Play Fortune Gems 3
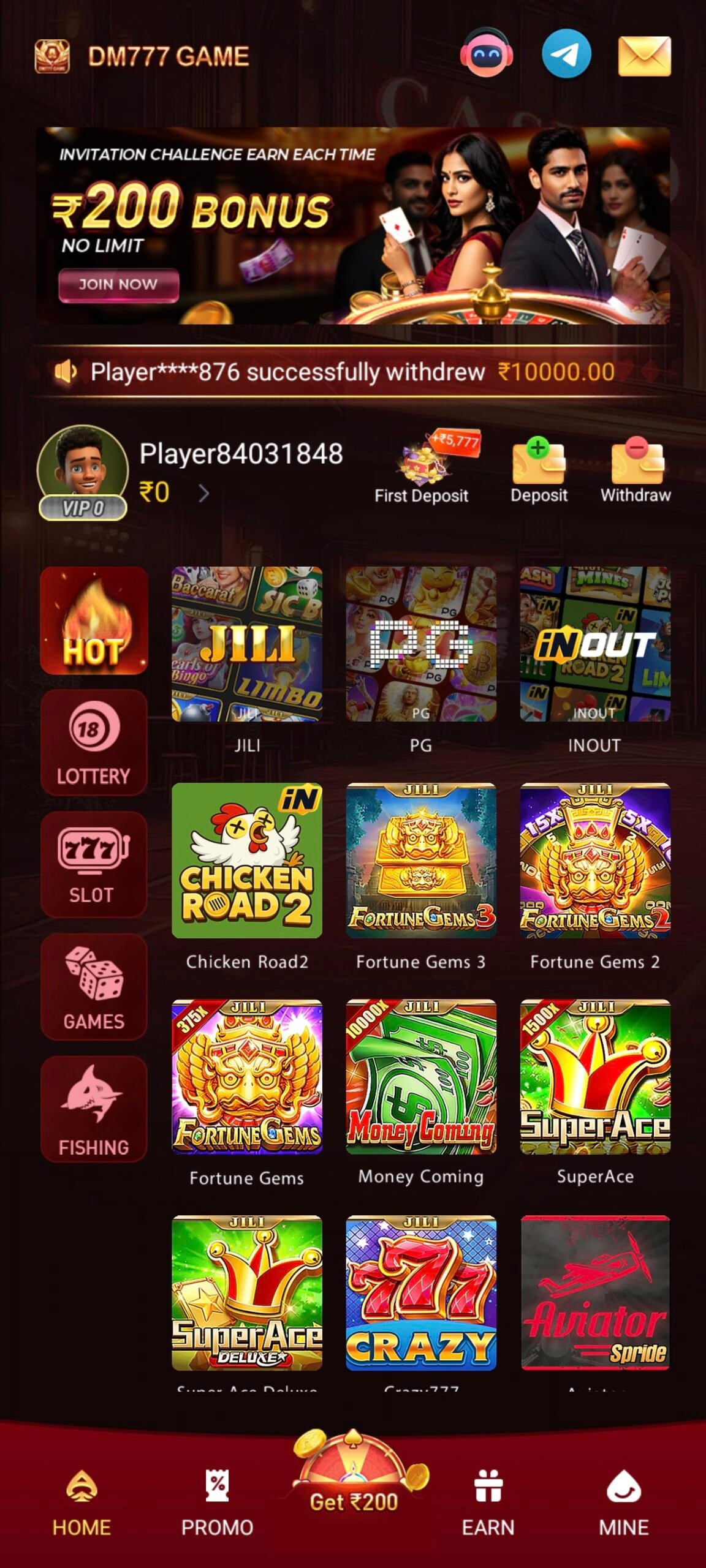 tap(421, 861)
